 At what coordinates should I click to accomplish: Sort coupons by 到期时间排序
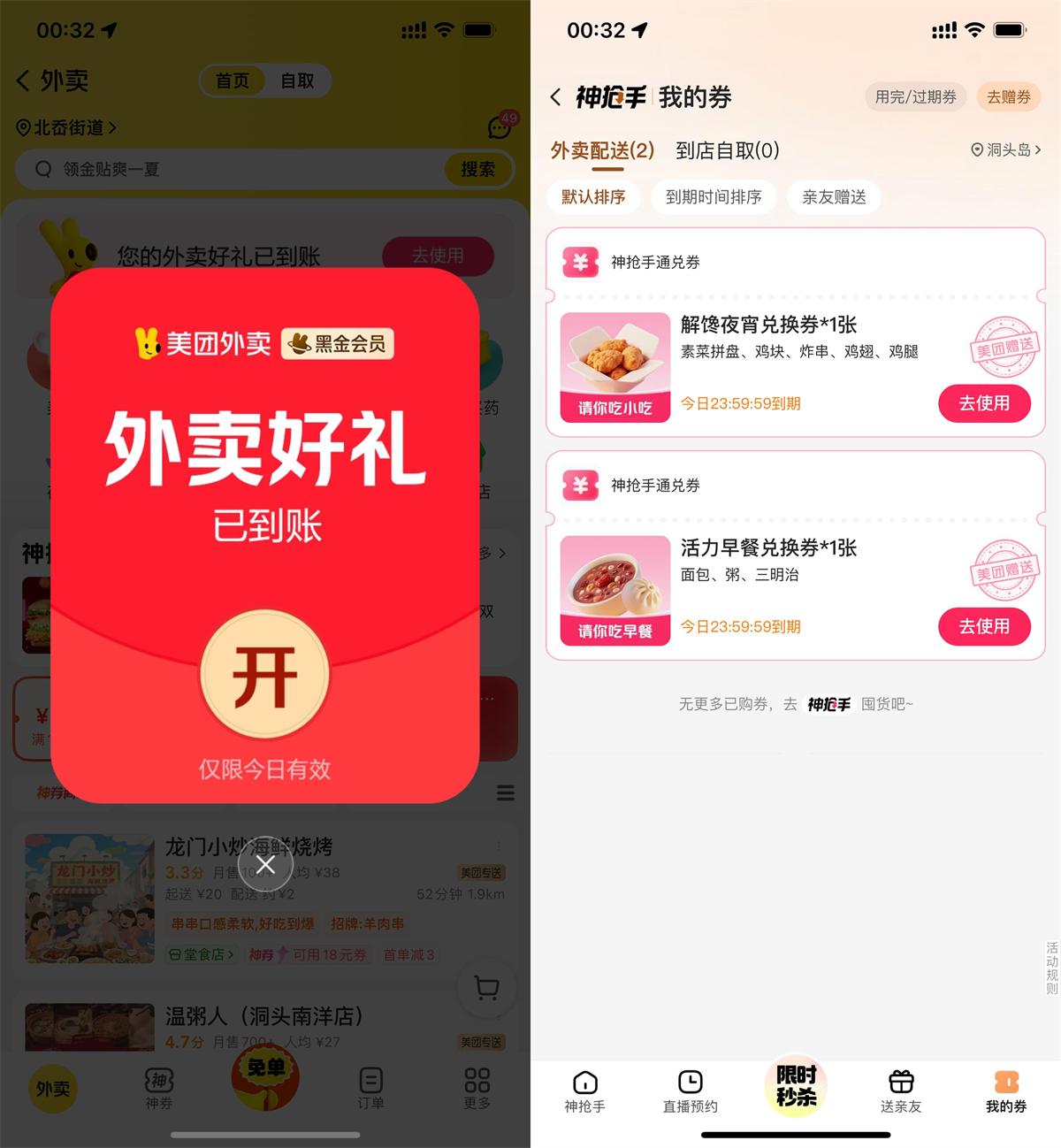pyautogui.click(x=714, y=196)
